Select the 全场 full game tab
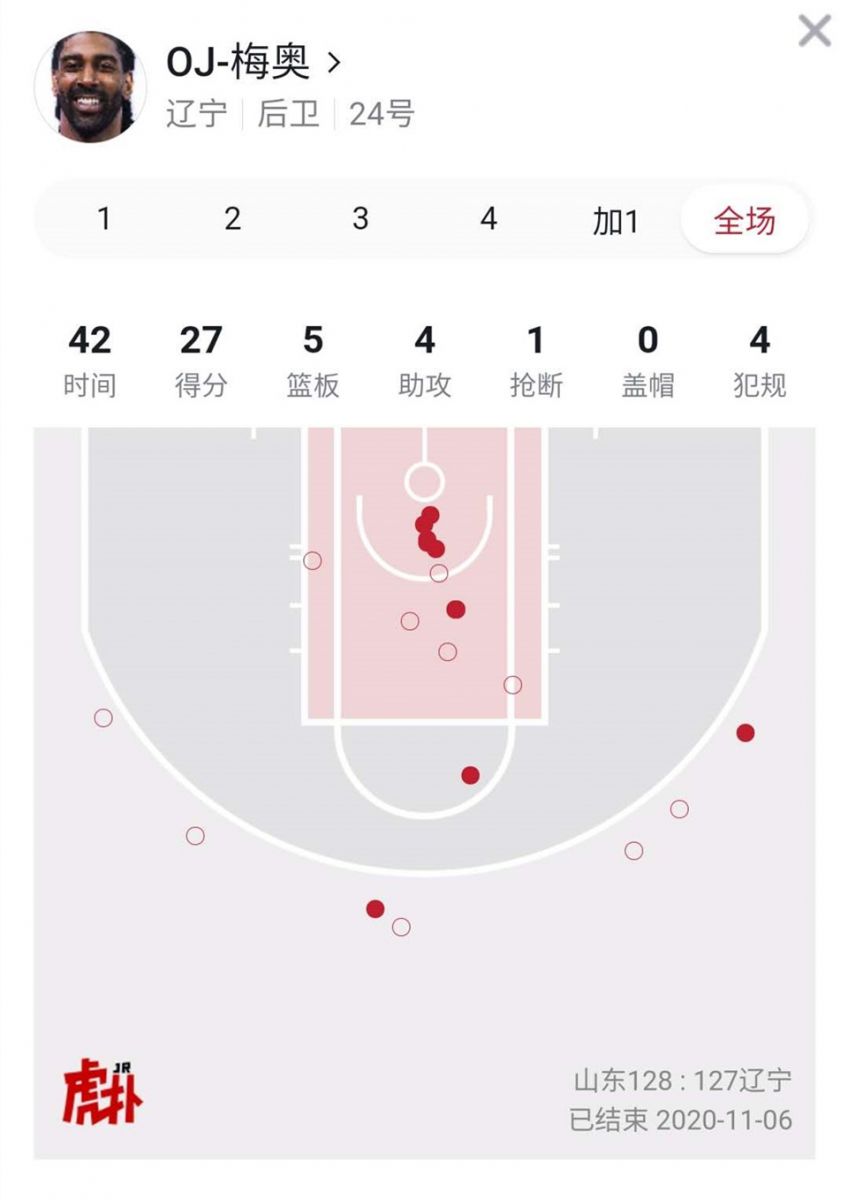Screen dimensions: 848x1200 [x=744, y=220]
